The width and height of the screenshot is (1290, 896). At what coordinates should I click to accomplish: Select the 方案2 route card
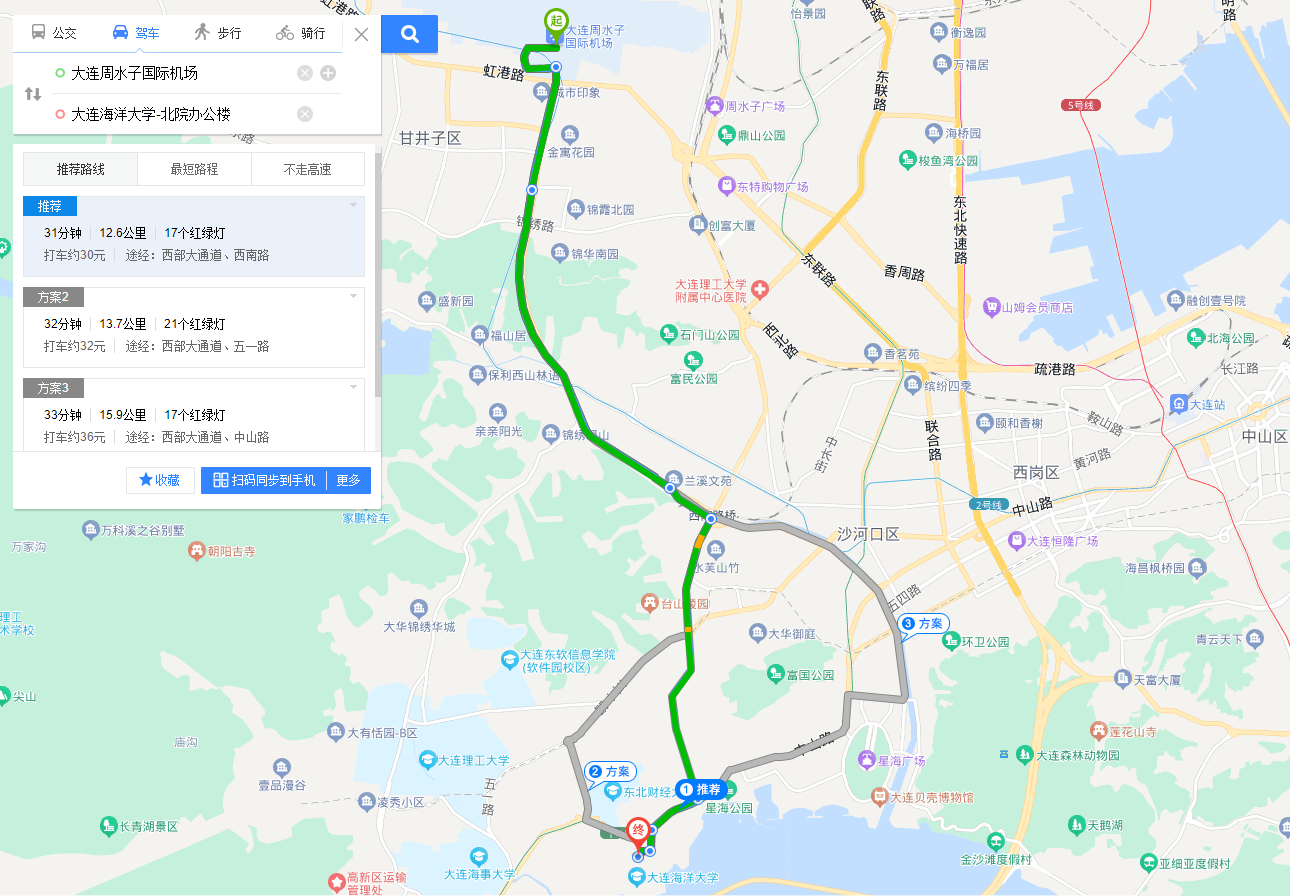click(x=193, y=335)
